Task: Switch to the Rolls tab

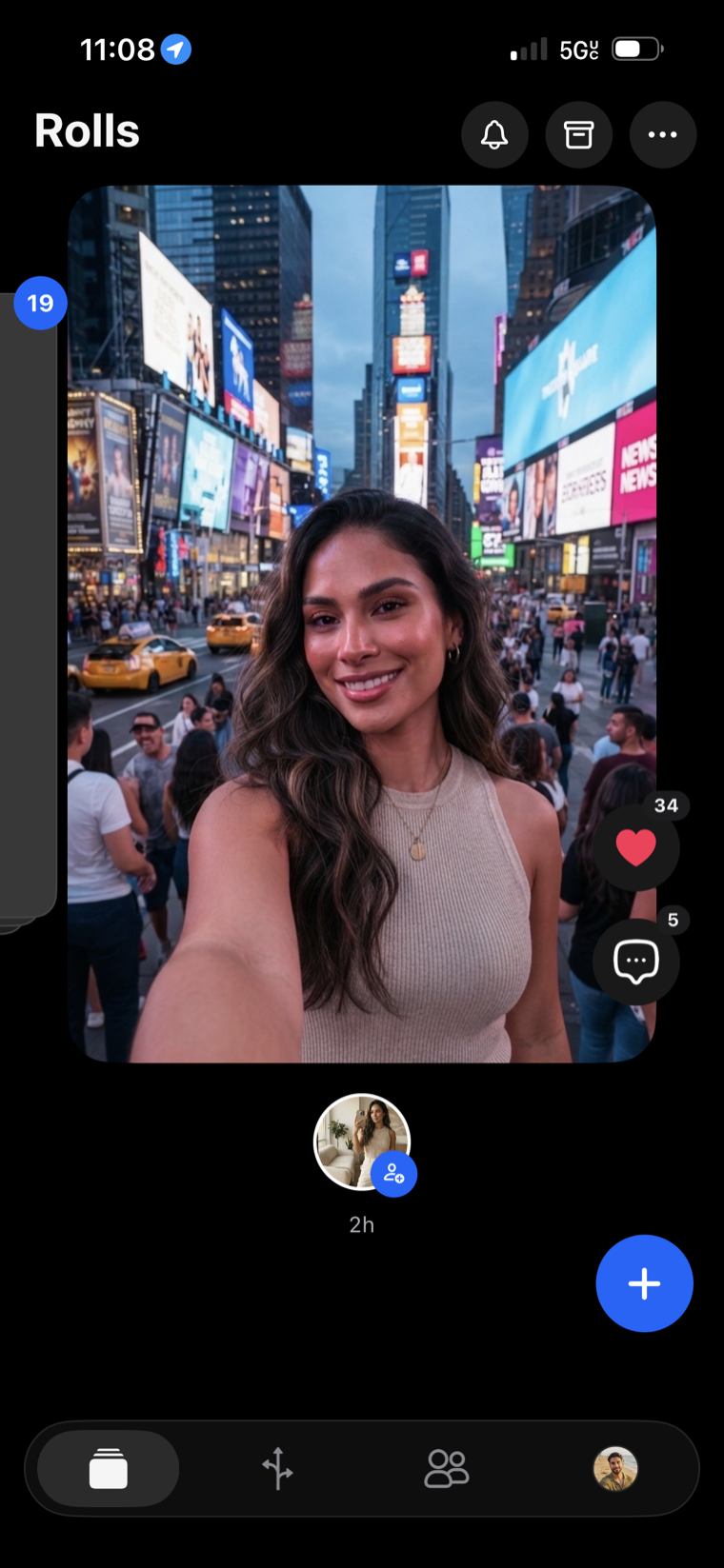Action: click(109, 1468)
